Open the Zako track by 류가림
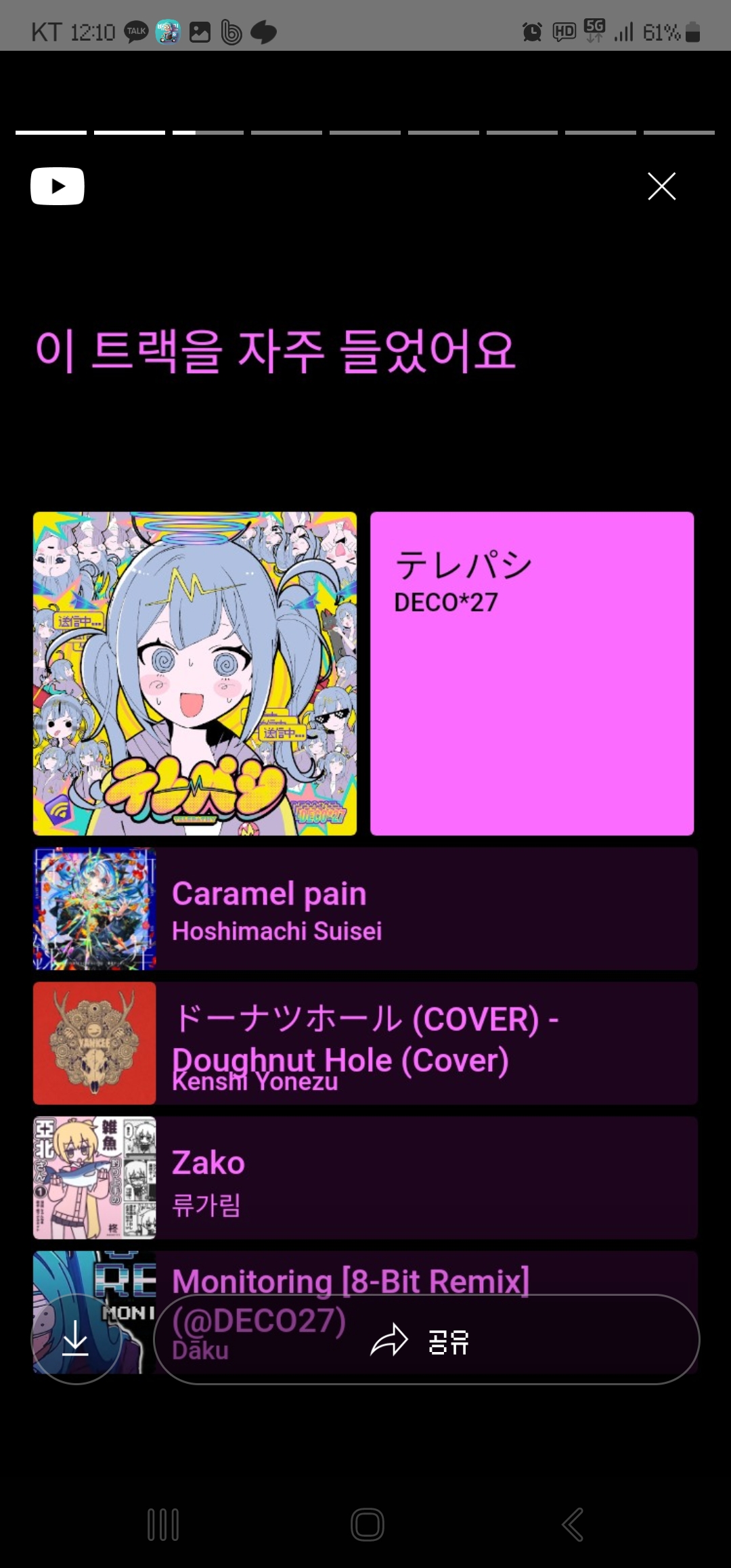 (x=365, y=1177)
